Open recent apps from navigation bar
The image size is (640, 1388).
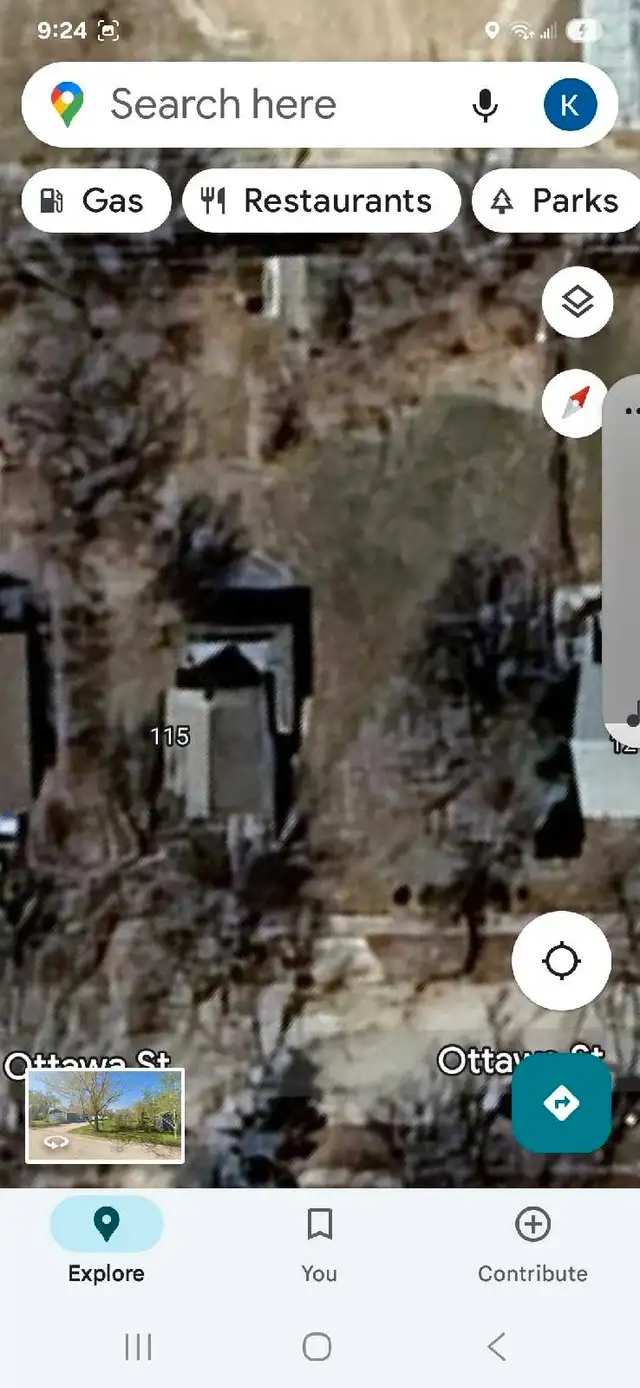pyautogui.click(x=138, y=1347)
